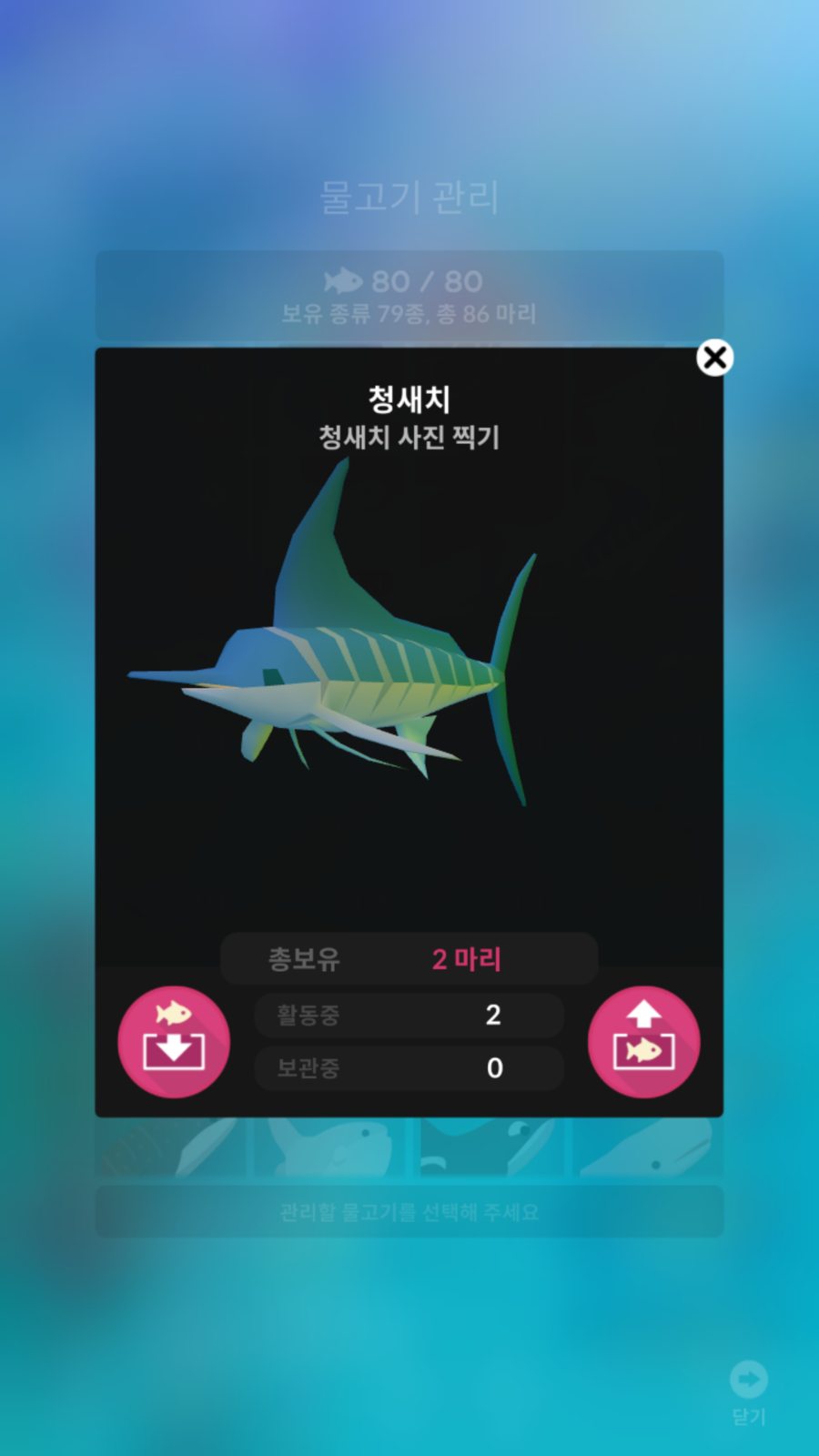Release a stored 청새치 into the tank
Viewport: 819px width, 1456px height.
[644, 1042]
